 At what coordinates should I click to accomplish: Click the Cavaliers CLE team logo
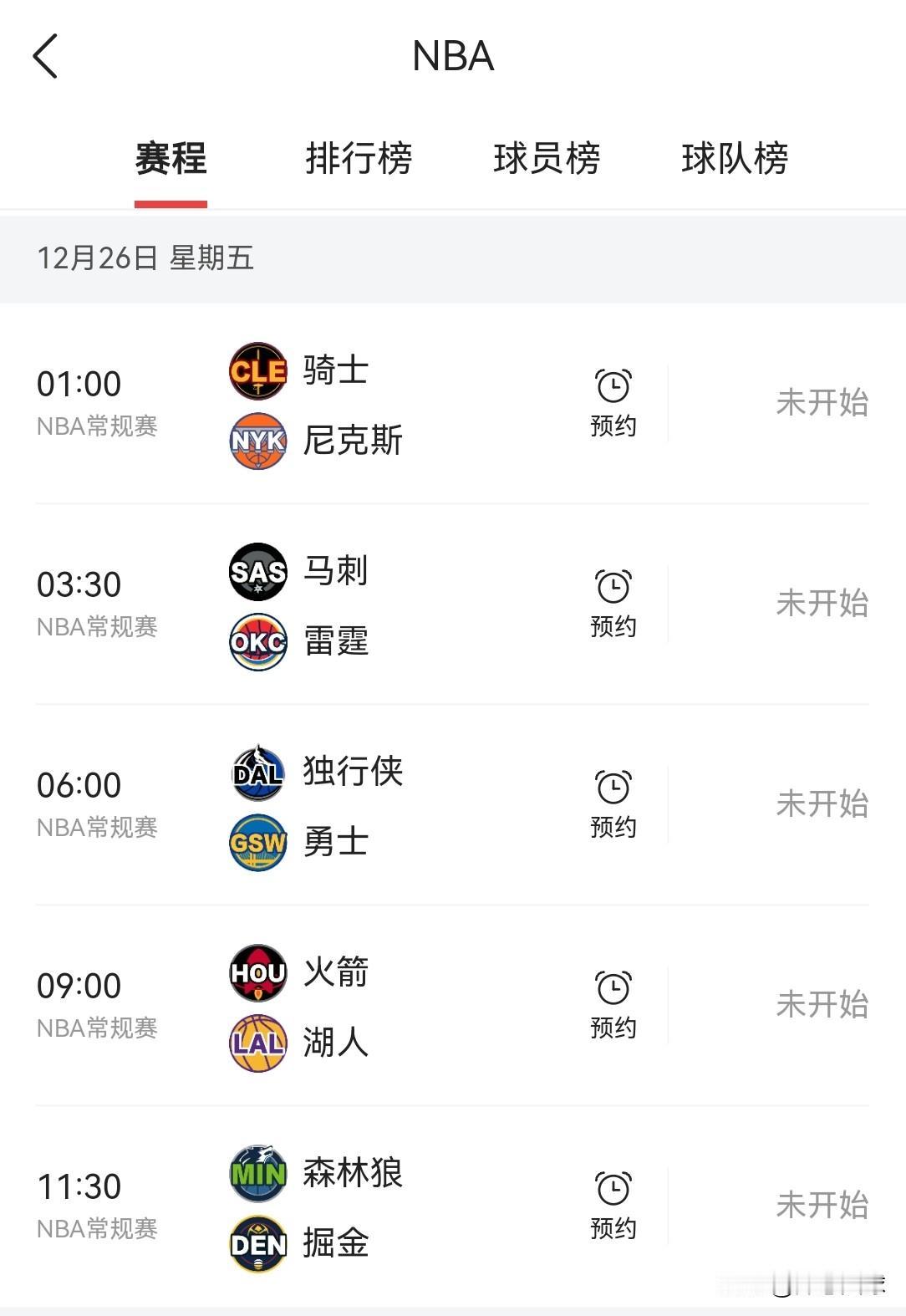tap(257, 371)
